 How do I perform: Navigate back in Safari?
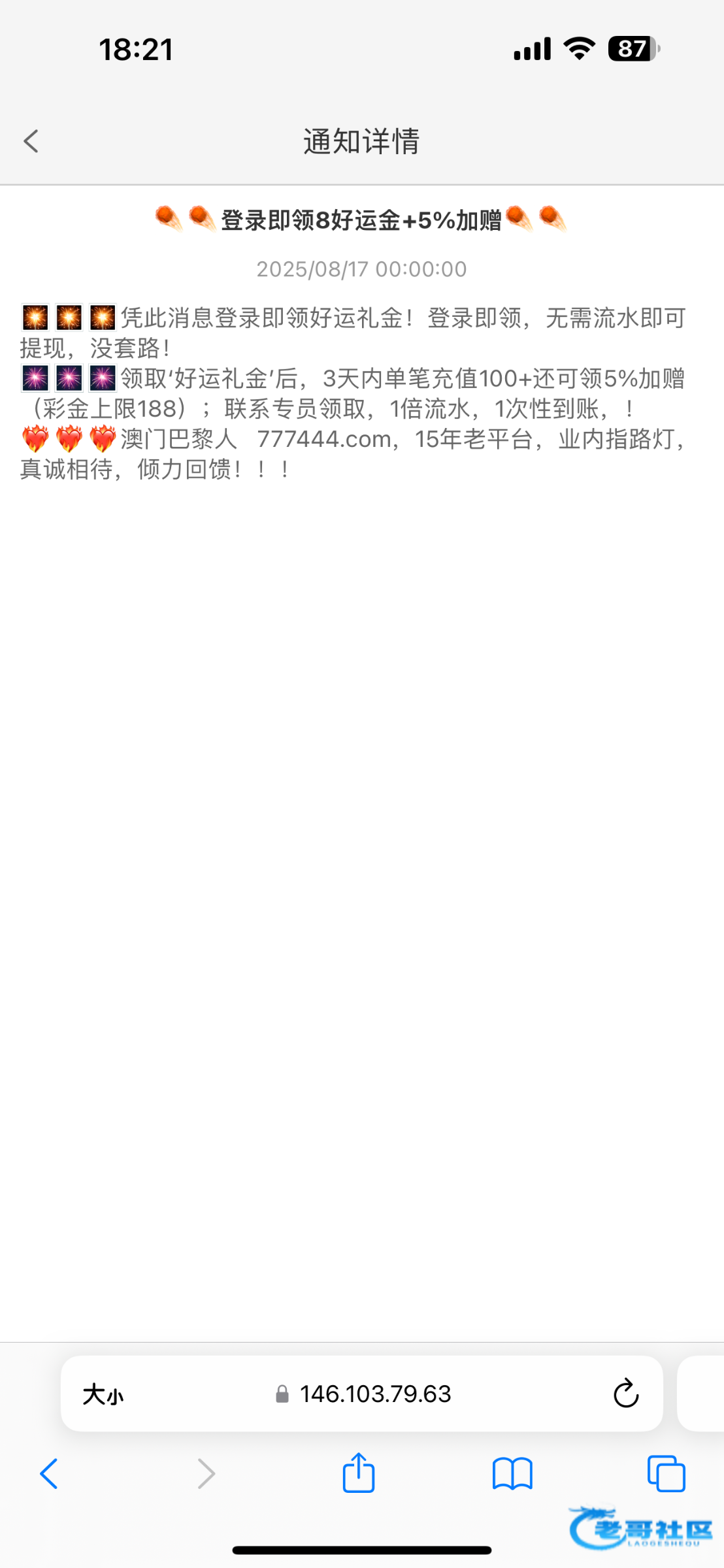coord(49,1474)
